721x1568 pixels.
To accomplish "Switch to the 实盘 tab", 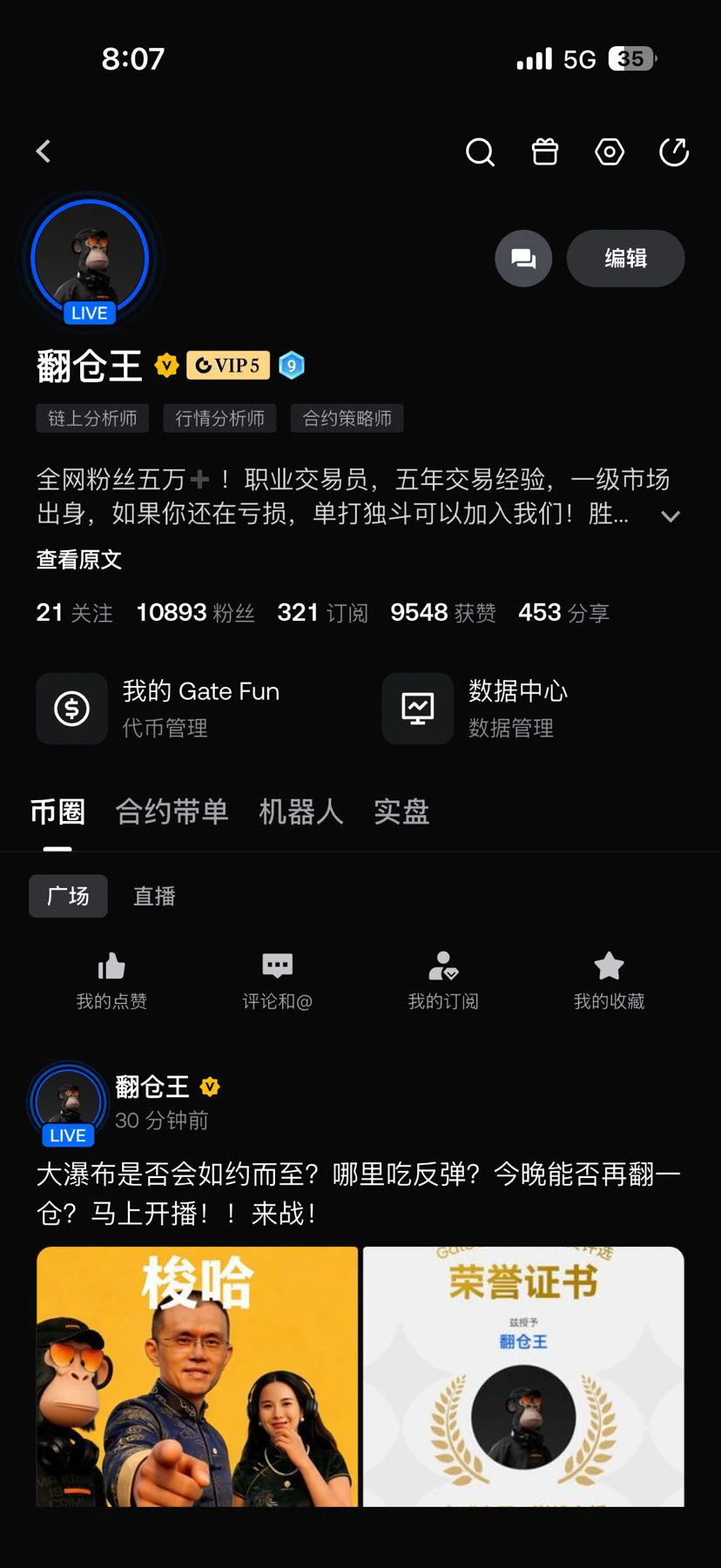I will 401,812.
